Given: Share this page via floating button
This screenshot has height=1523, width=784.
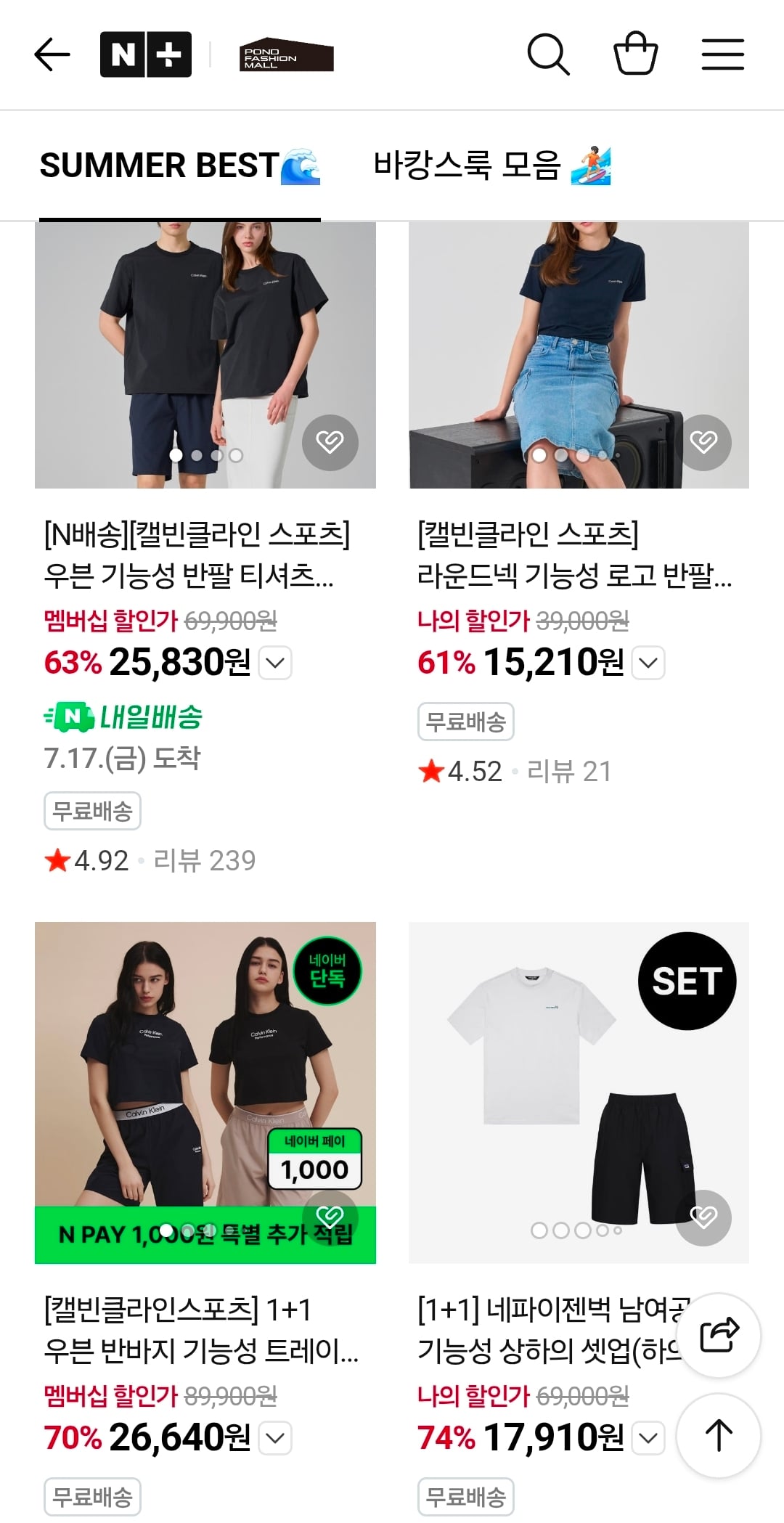Looking at the screenshot, I should pos(719,1335).
